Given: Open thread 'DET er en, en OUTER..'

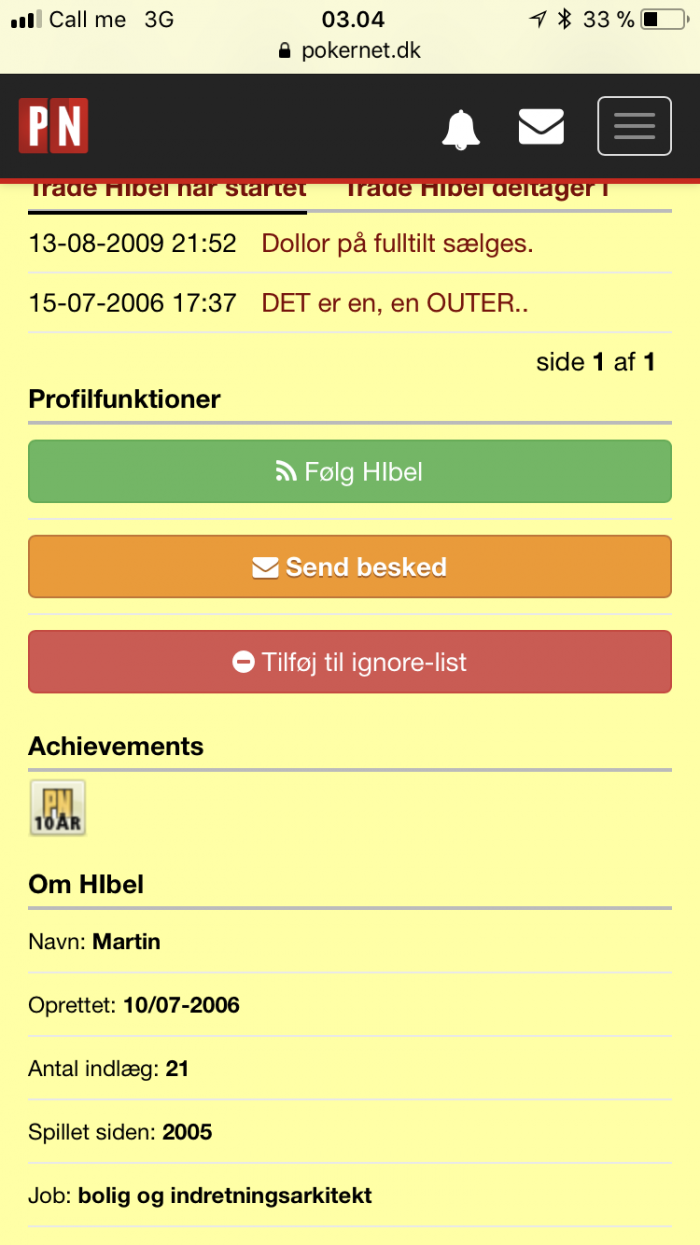Looking at the screenshot, I should tap(394, 303).
